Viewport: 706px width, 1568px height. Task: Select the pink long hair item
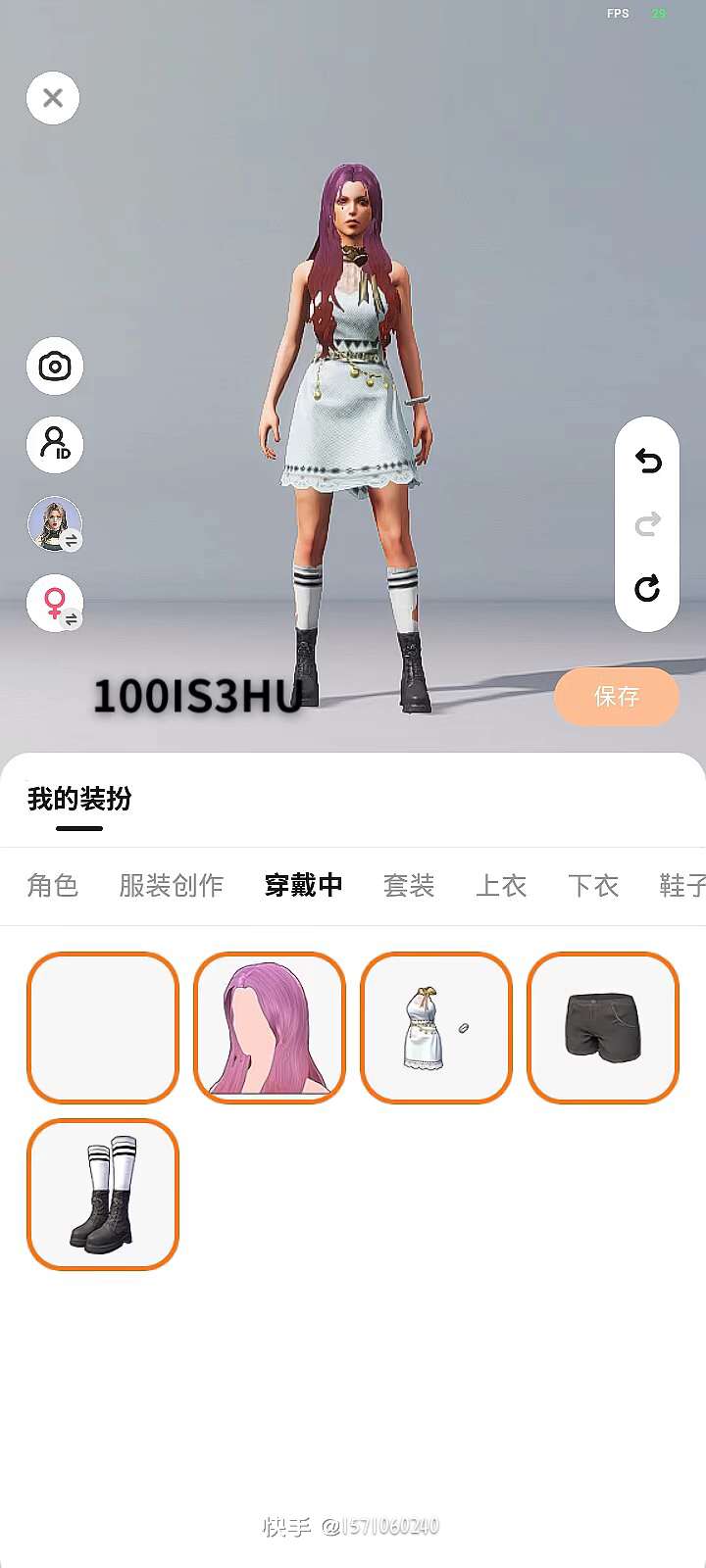(270, 1027)
